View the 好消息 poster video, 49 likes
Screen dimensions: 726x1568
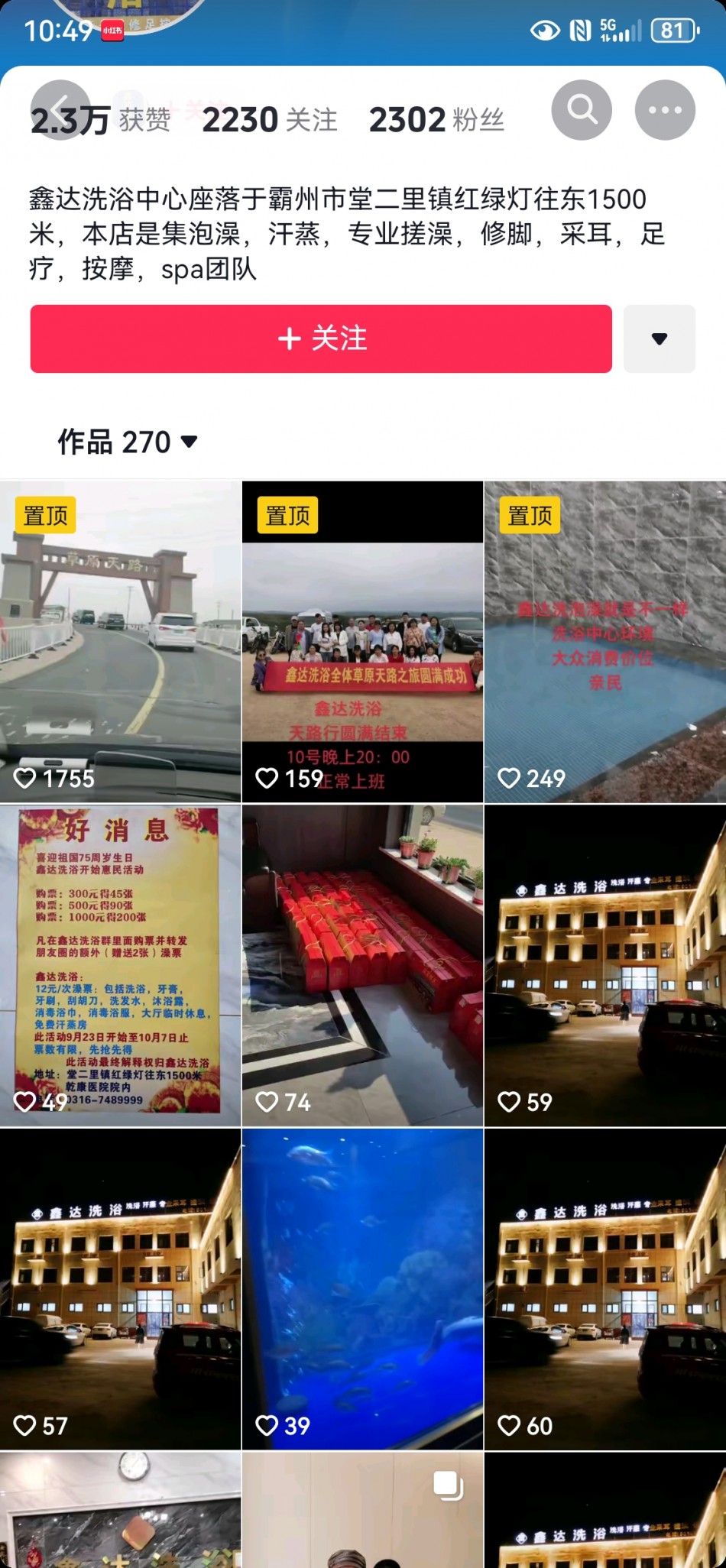pyautogui.click(x=121, y=965)
